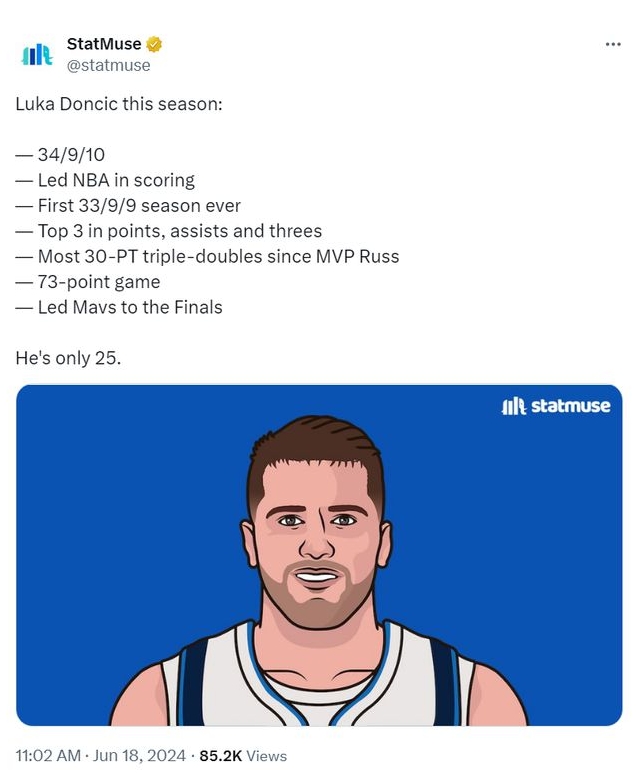Viewport: 636px width, 773px height.
Task: Tap the StatMuse account name
Action: (x=104, y=44)
